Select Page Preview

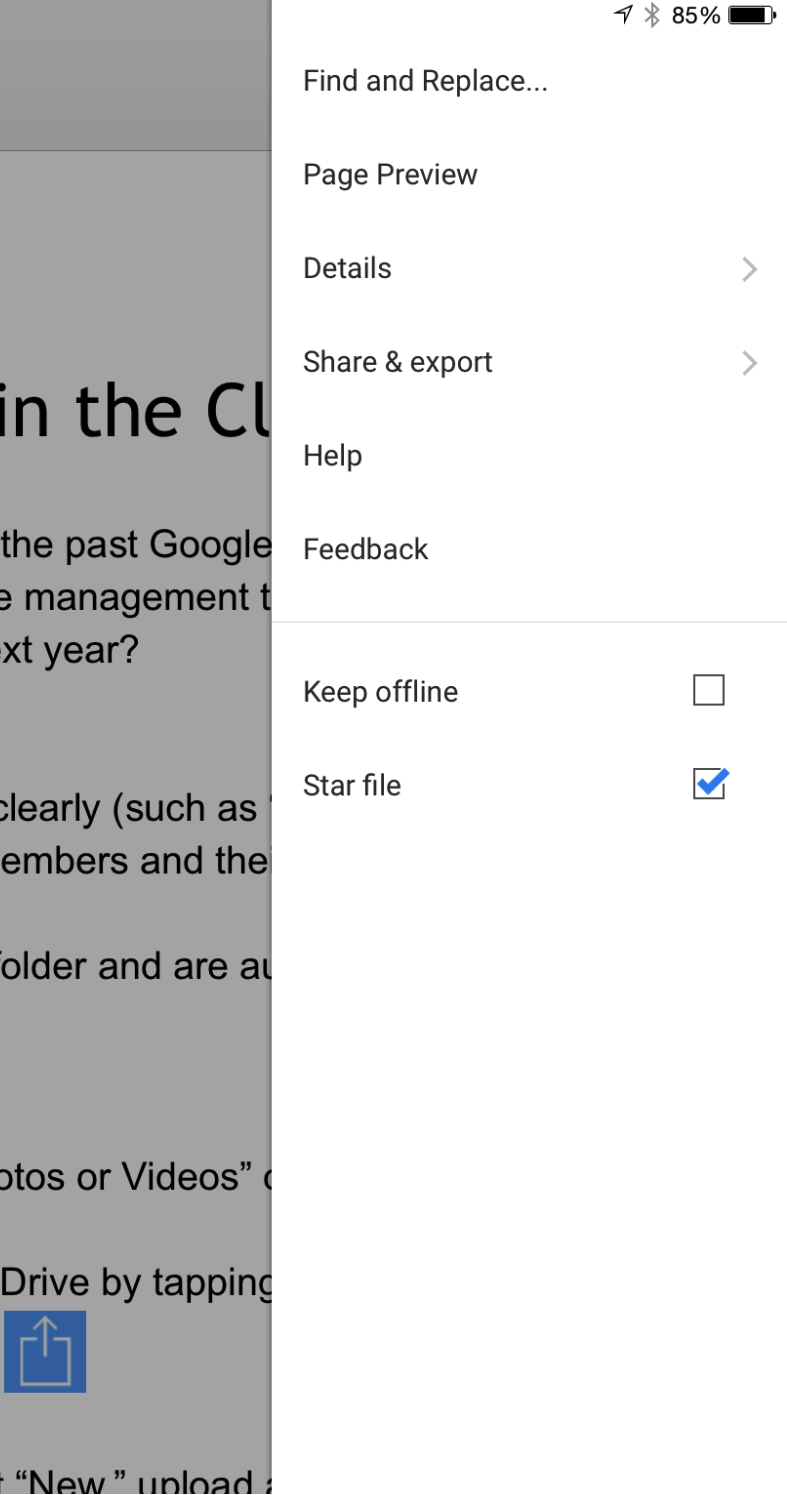click(529, 175)
